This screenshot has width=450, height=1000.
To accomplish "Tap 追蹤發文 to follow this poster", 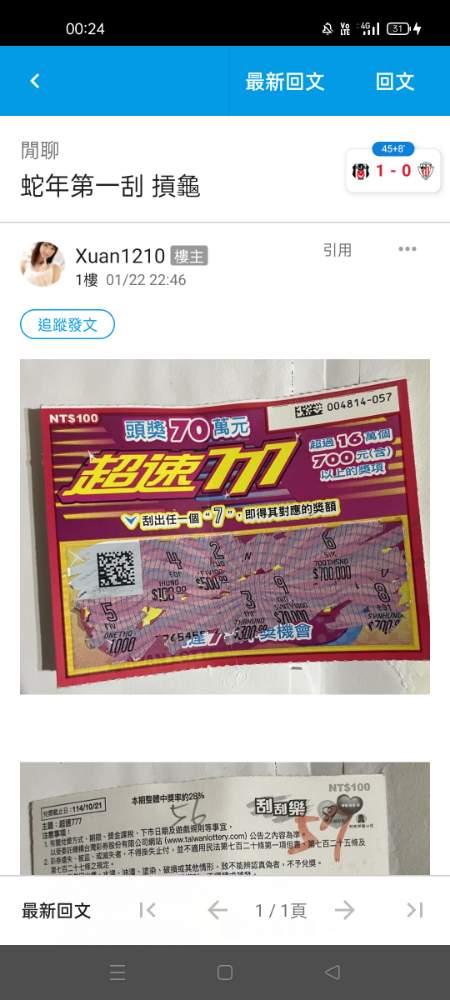I will click(68, 324).
